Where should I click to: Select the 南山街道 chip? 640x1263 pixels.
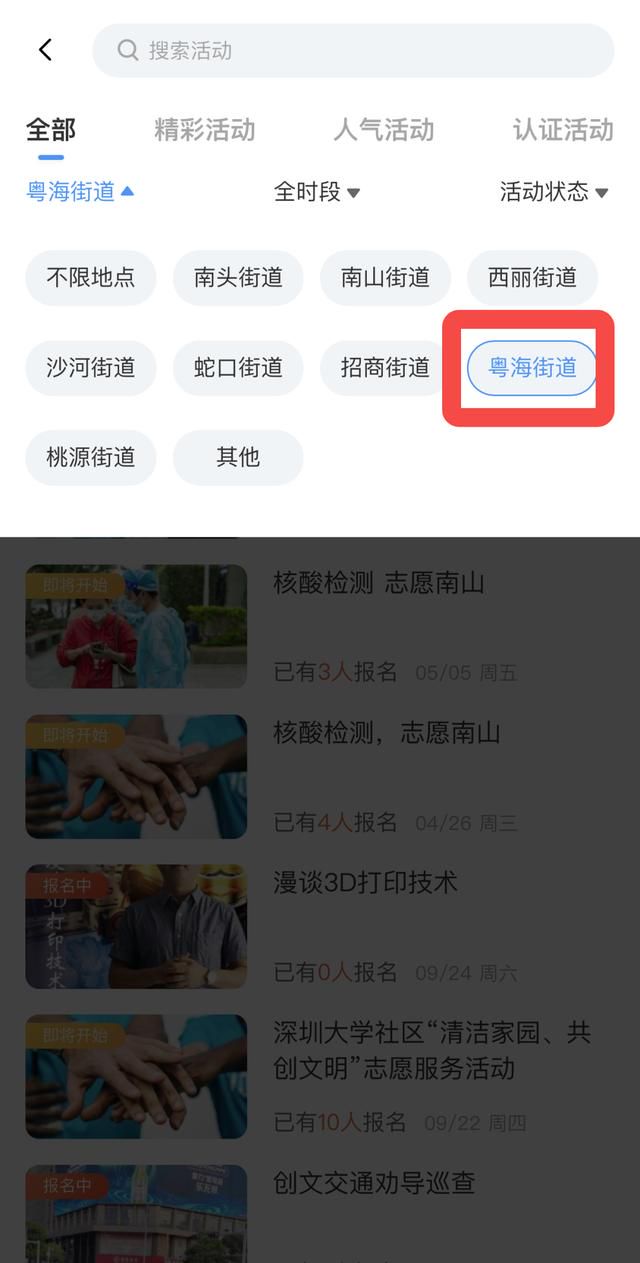click(x=385, y=278)
